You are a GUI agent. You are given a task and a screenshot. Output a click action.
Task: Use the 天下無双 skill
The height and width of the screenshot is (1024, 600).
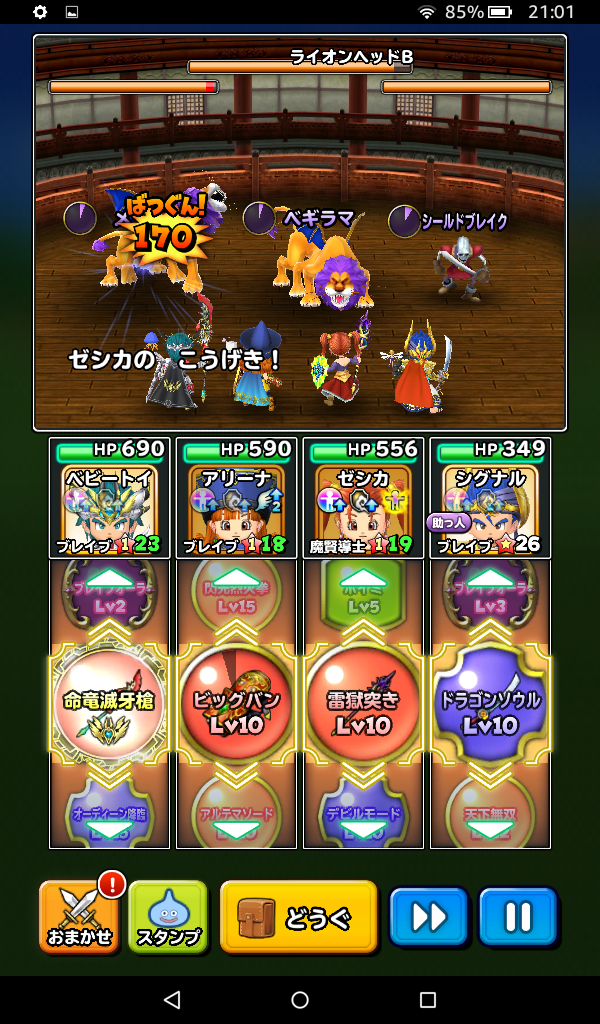click(x=490, y=812)
